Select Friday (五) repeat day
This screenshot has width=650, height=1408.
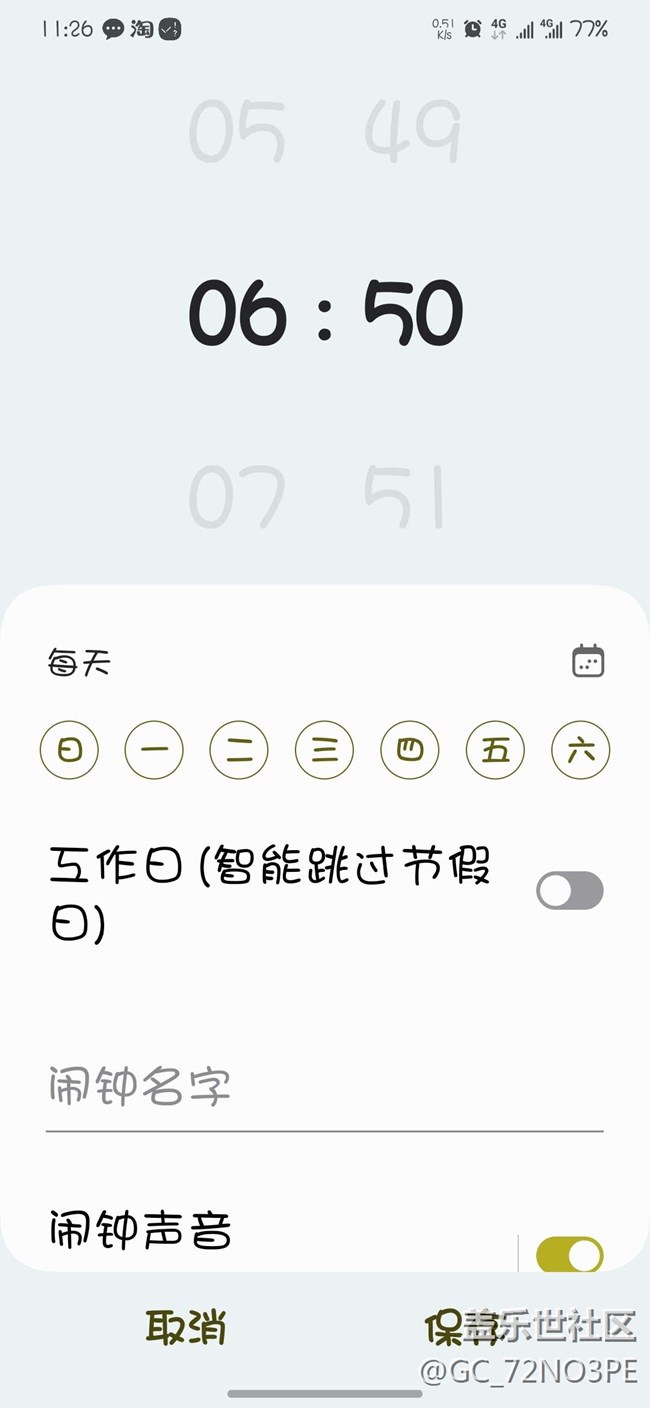pyautogui.click(x=496, y=749)
